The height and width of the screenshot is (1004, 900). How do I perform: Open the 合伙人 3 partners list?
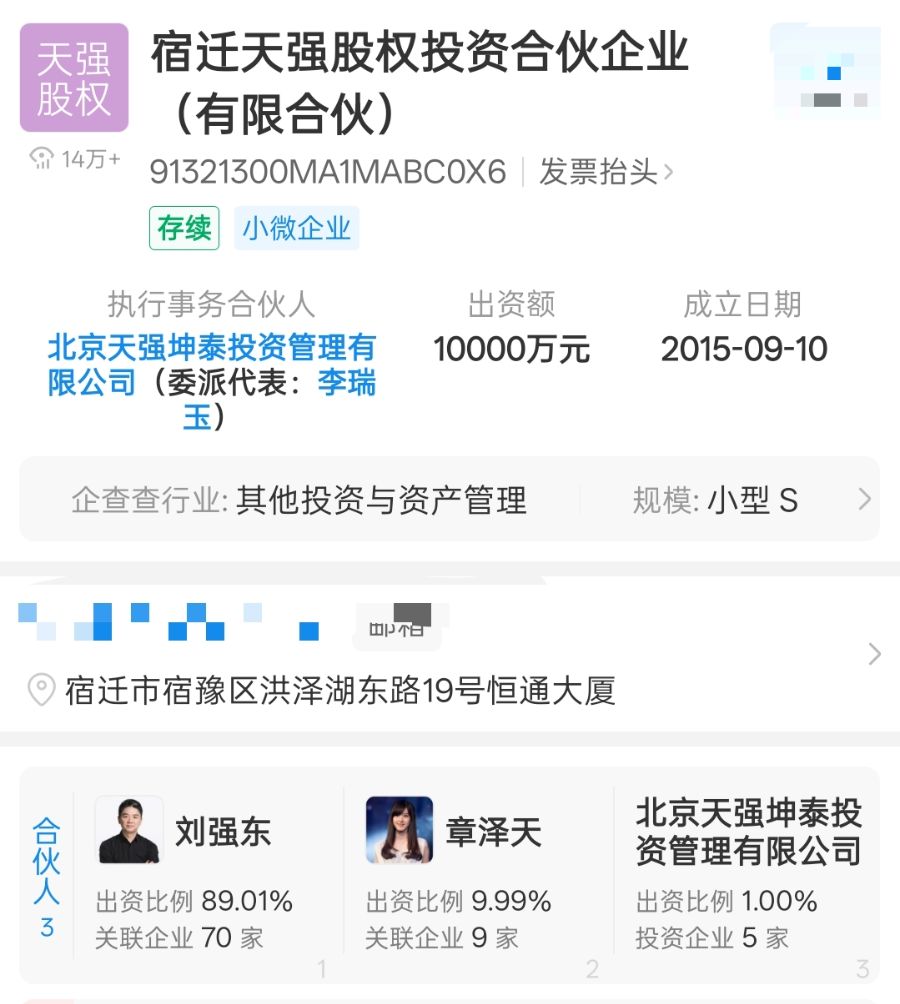coord(46,877)
